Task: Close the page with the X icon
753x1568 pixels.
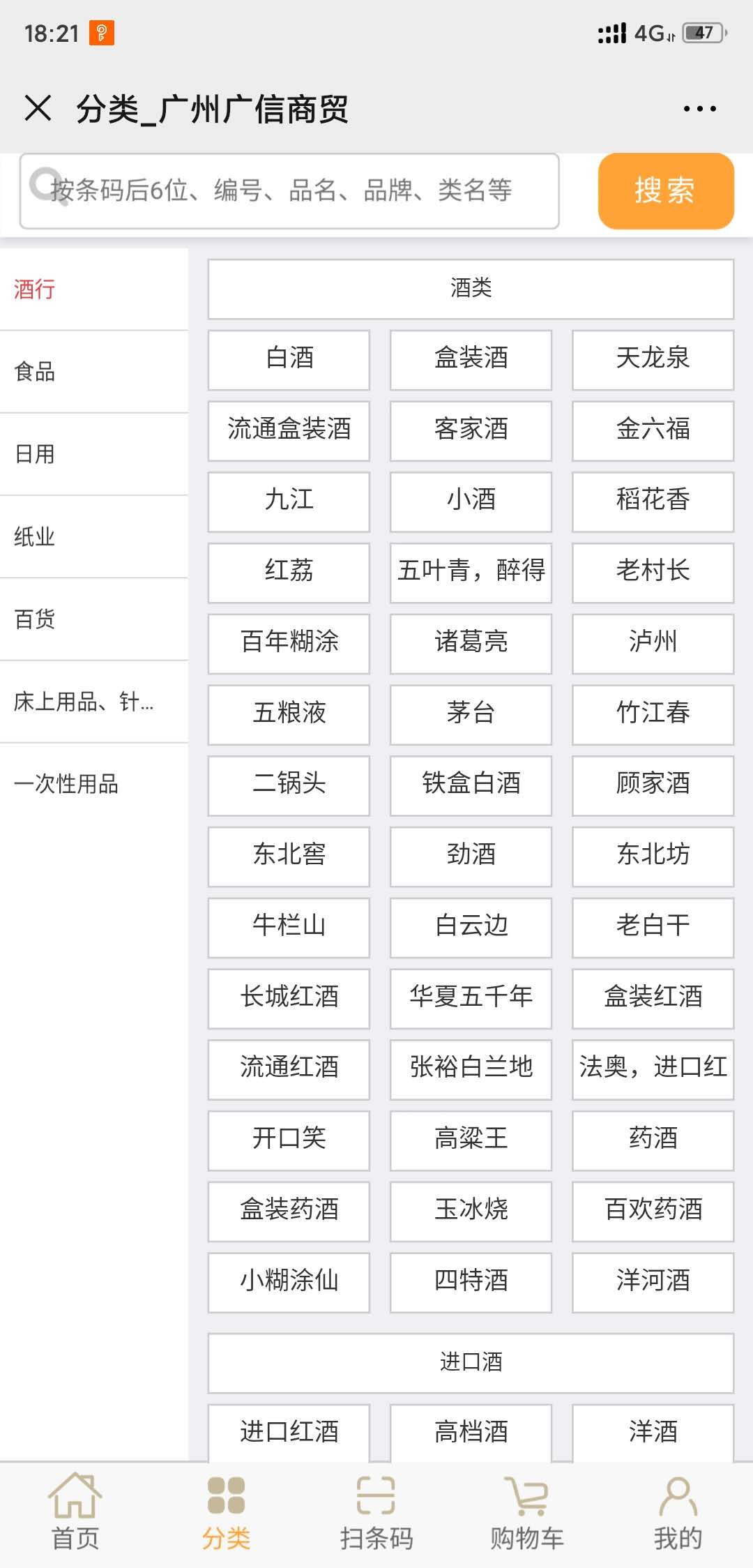Action: point(38,109)
